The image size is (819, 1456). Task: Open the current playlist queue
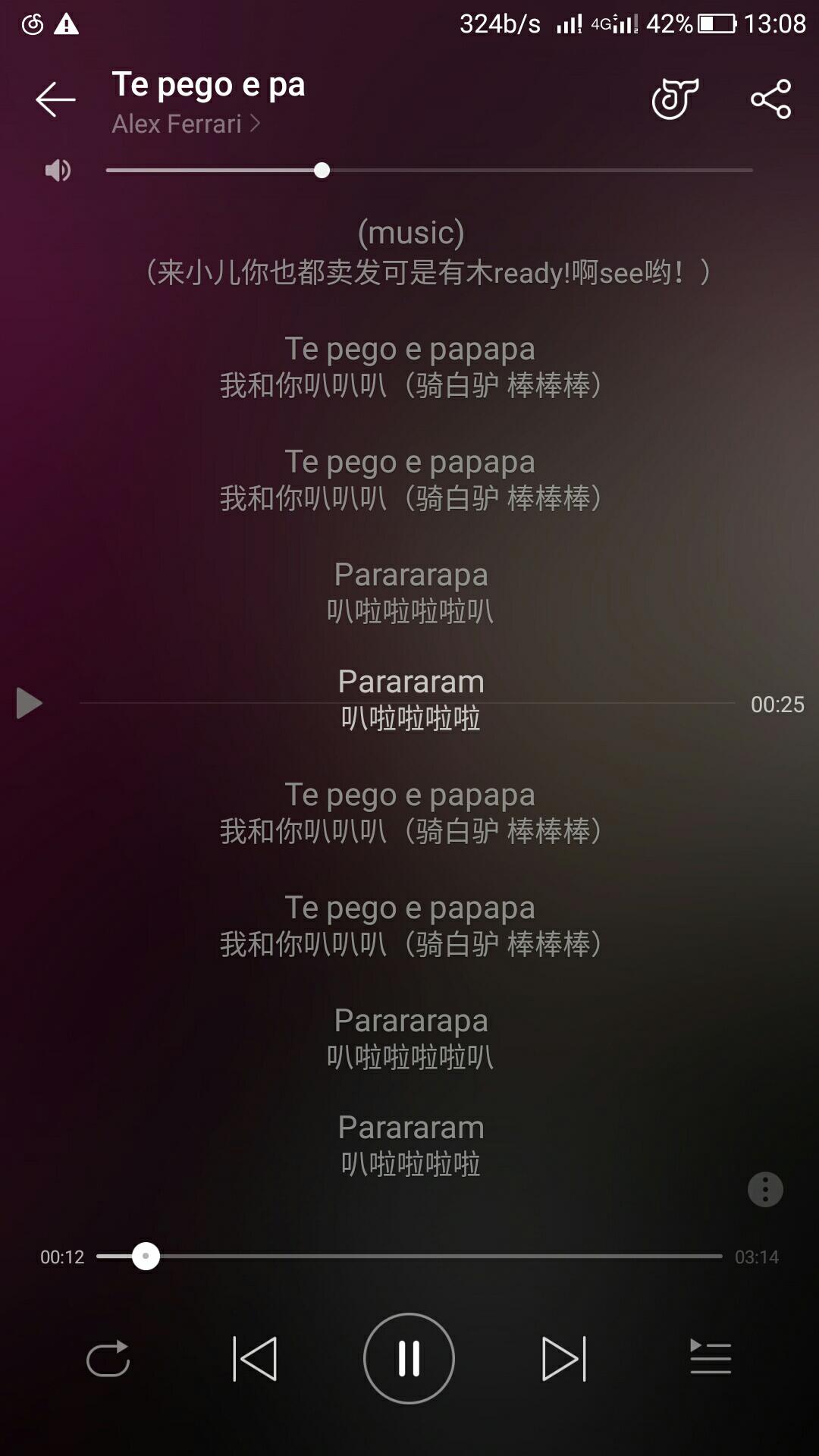pos(711,1358)
